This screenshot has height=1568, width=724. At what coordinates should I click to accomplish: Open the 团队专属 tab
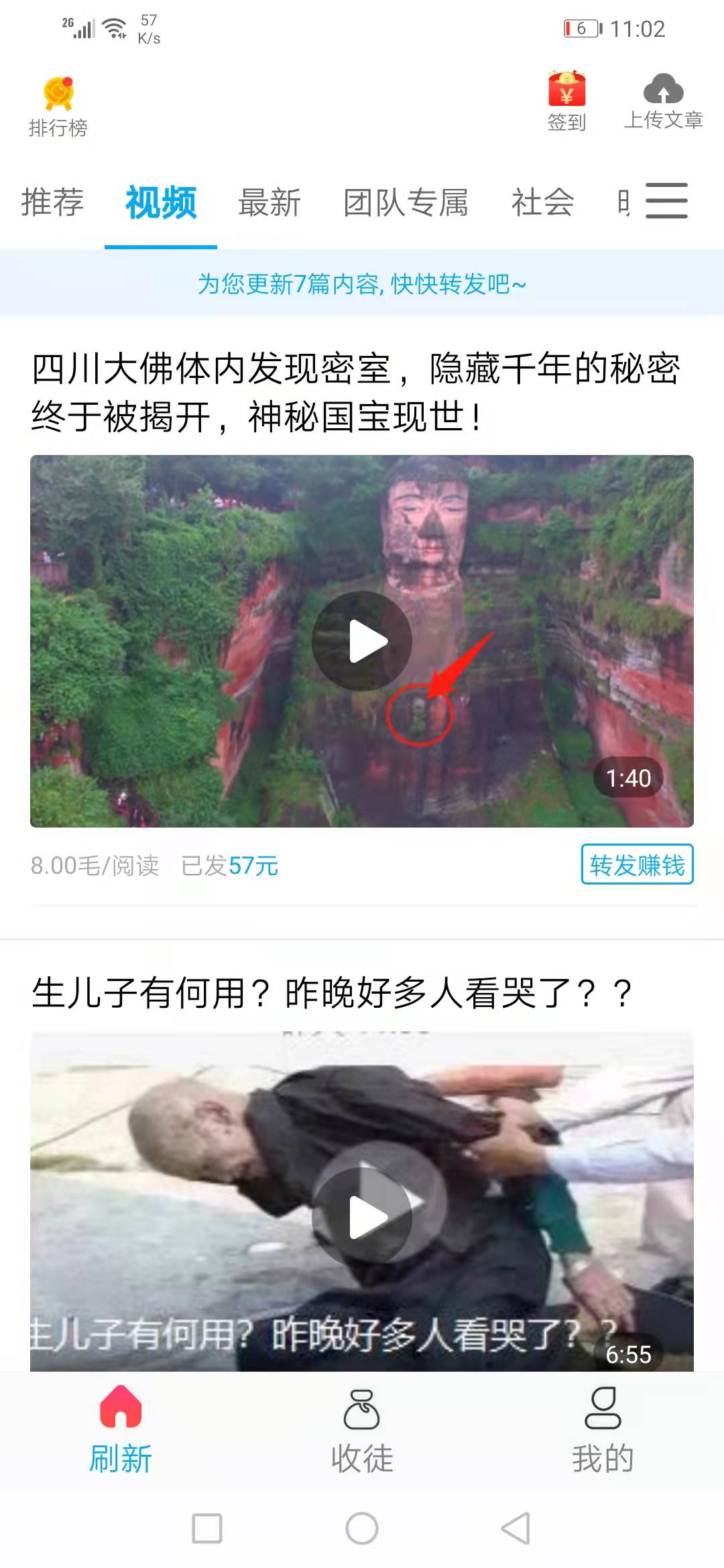click(406, 202)
